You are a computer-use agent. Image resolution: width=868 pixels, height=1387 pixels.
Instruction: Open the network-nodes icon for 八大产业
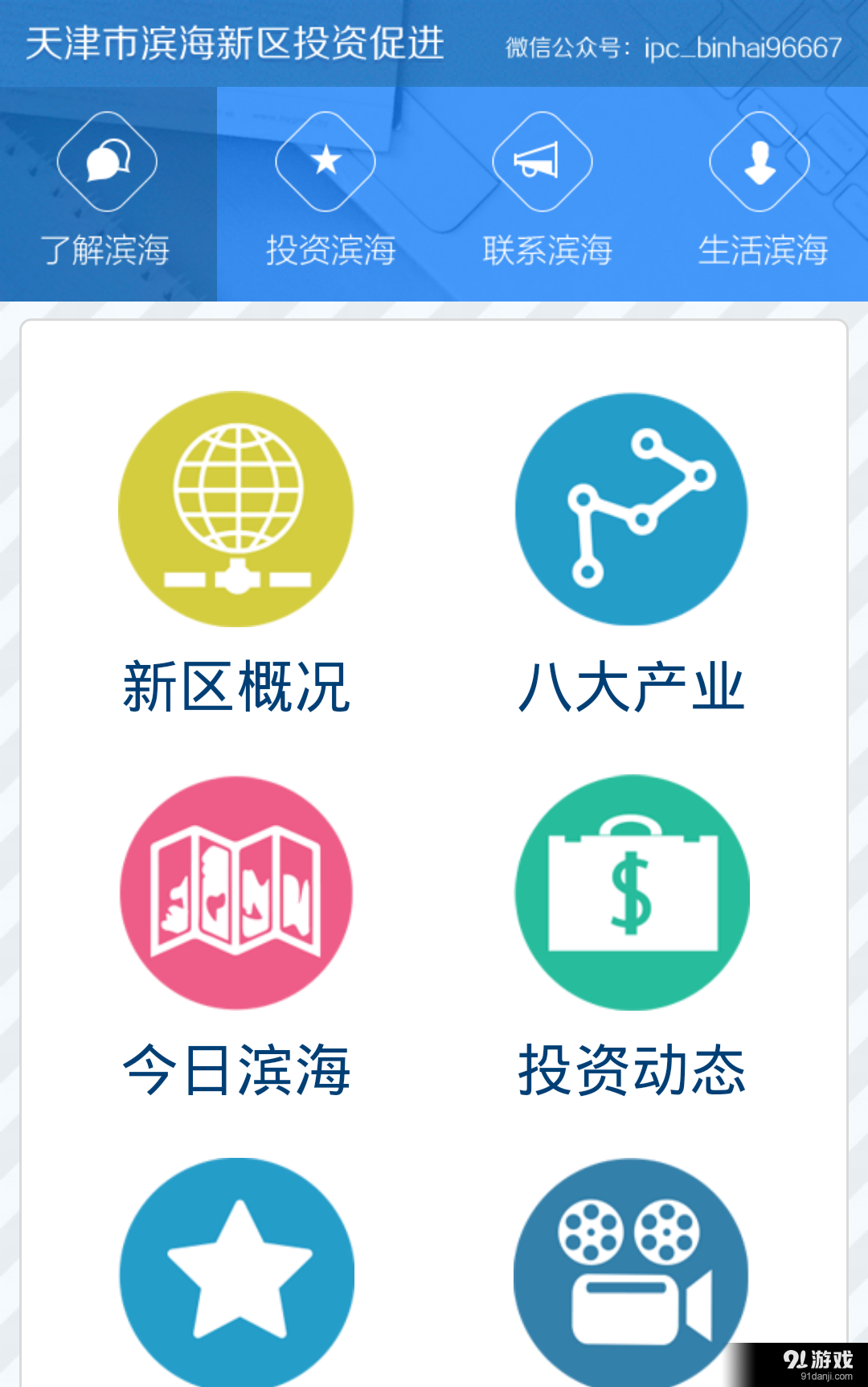point(632,508)
